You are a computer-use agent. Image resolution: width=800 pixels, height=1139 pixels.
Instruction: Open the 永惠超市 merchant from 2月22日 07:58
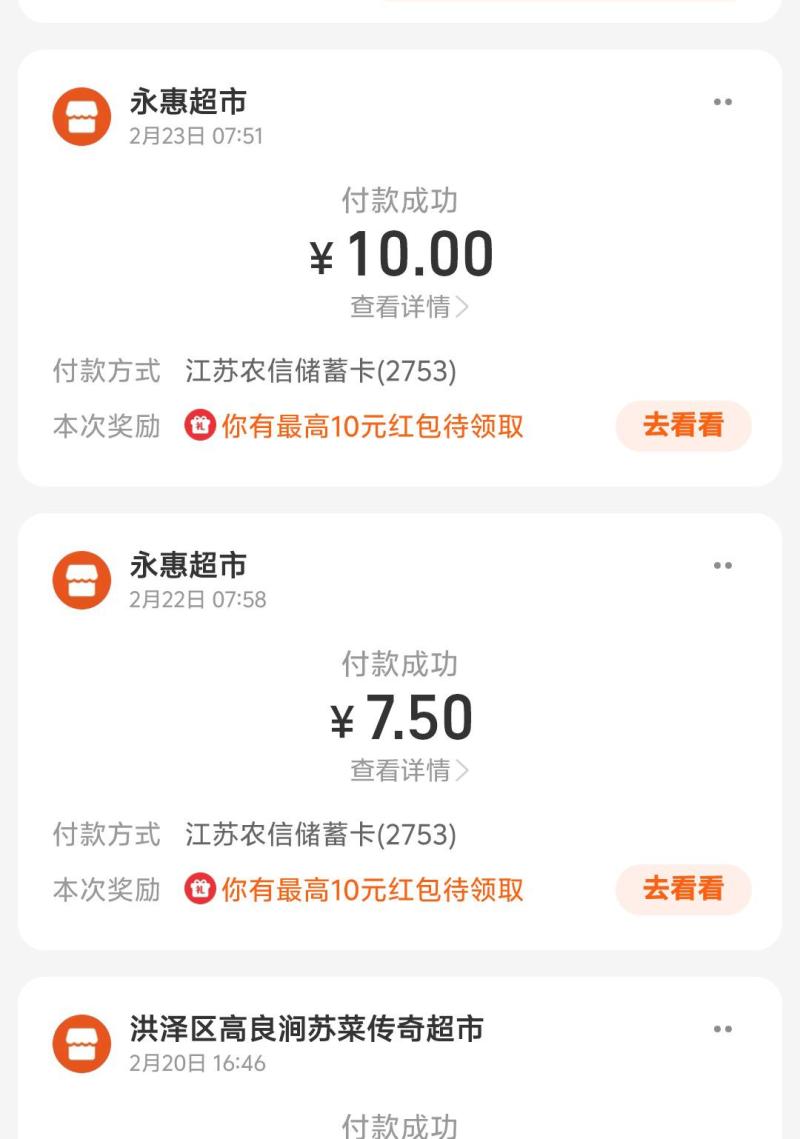(188, 565)
